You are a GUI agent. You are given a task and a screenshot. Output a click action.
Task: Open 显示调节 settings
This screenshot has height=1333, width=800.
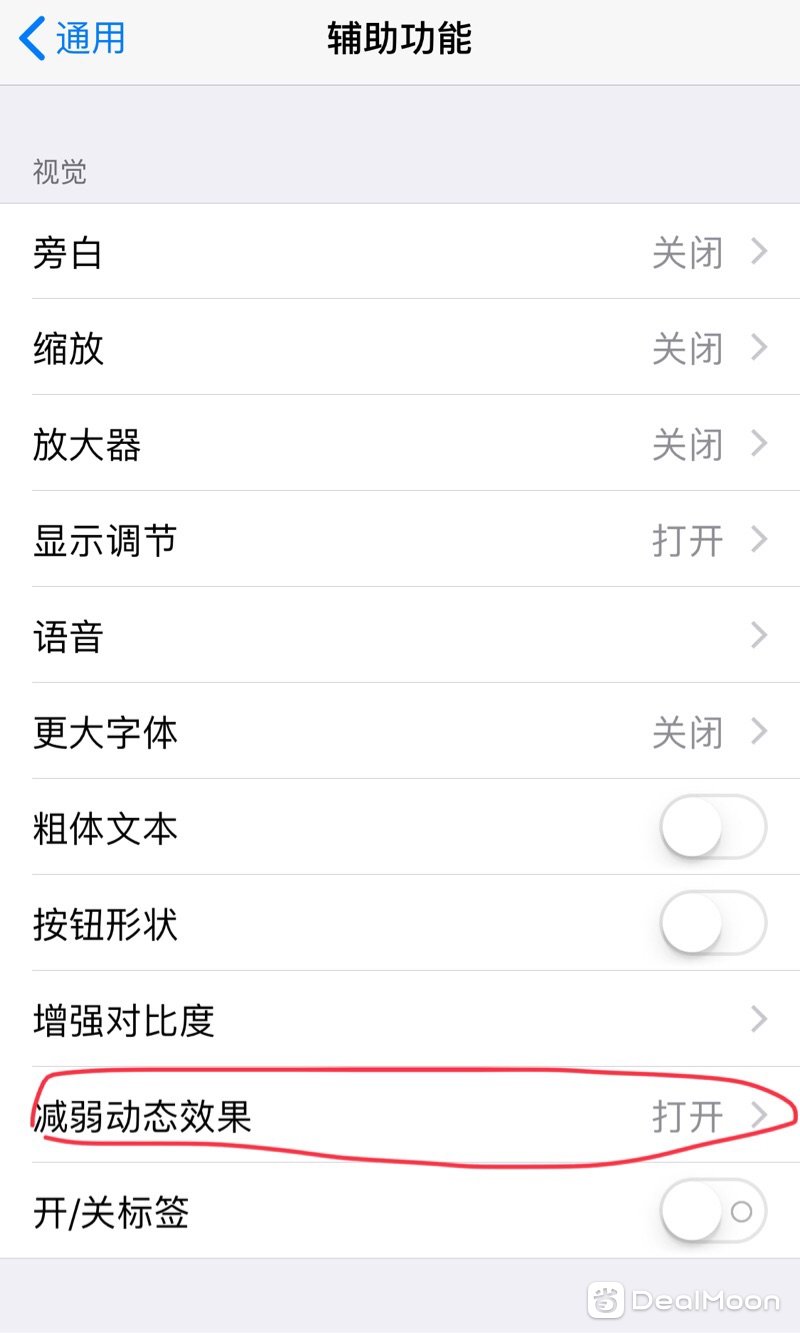point(400,540)
